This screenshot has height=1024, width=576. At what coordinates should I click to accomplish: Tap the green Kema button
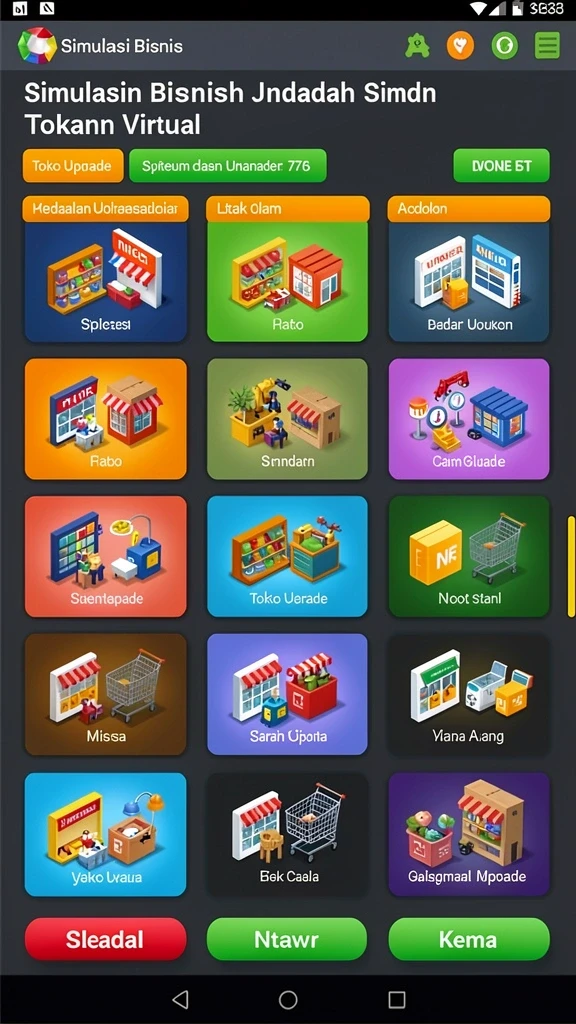tap(469, 939)
